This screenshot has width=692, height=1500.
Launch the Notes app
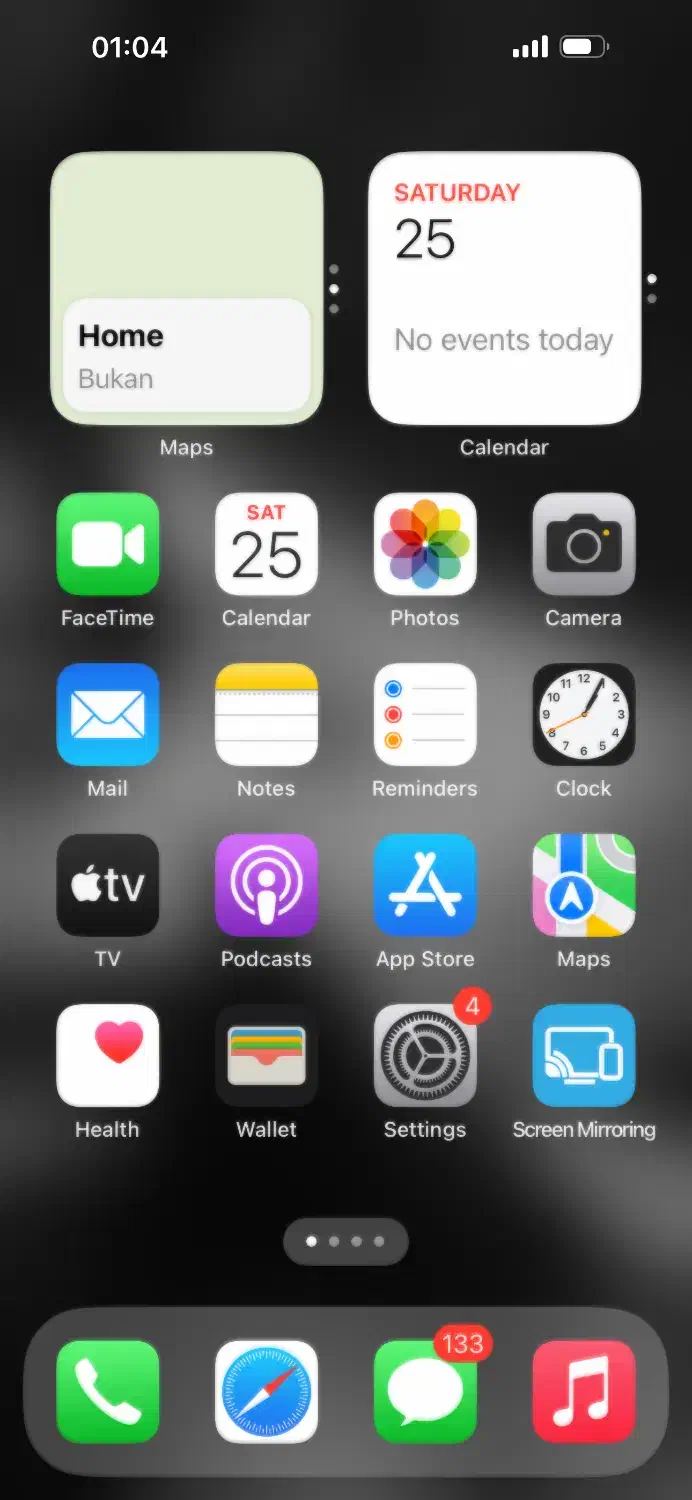tap(266, 714)
